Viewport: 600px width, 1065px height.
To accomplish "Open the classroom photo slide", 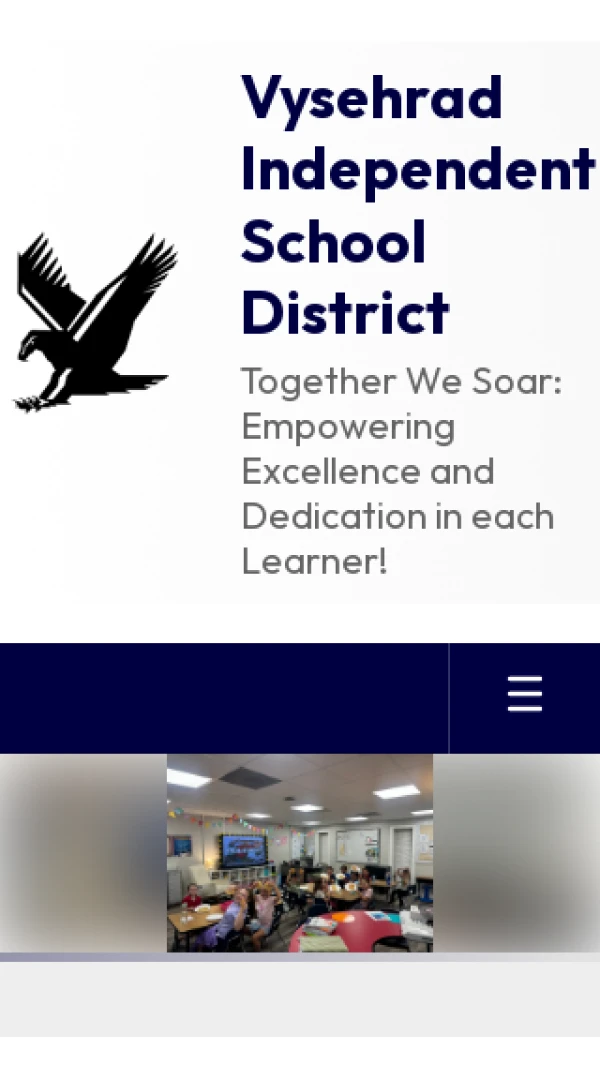I will coord(299,852).
